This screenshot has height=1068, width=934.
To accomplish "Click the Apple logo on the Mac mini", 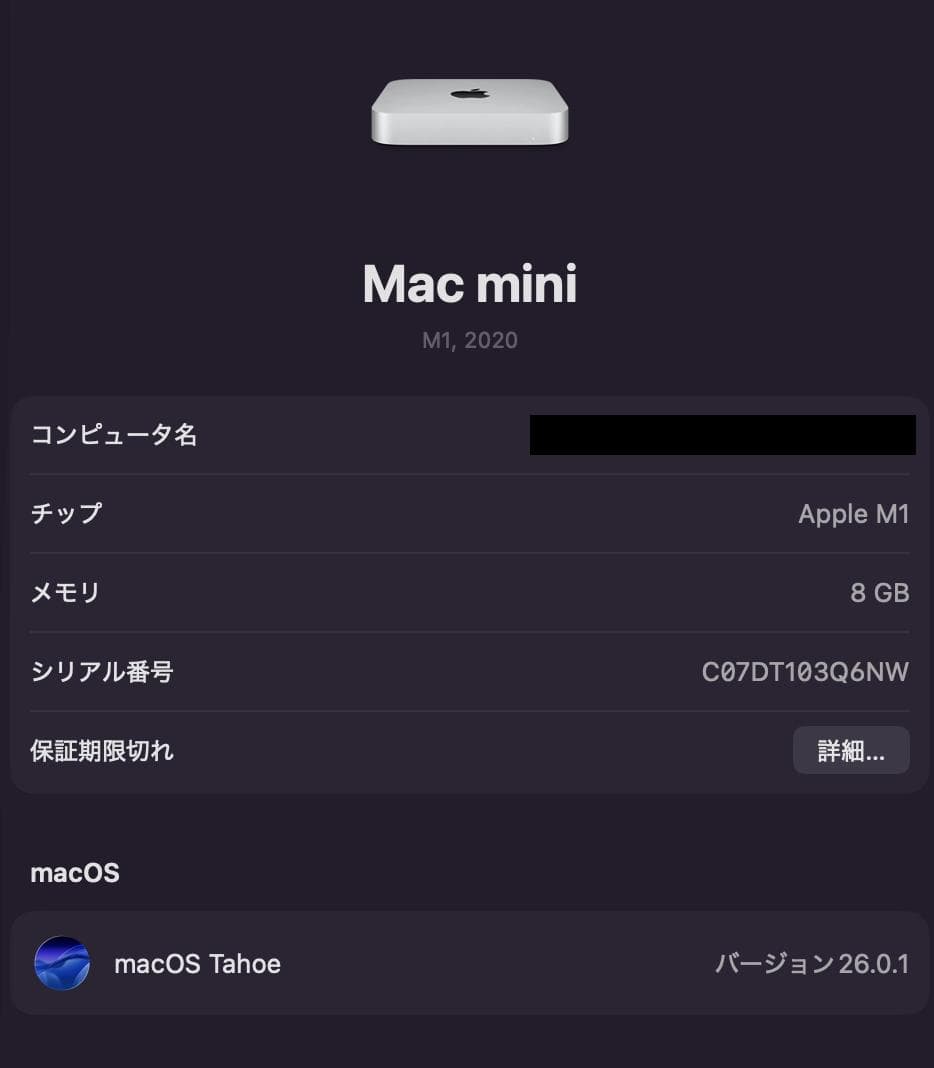I will click(x=466, y=92).
